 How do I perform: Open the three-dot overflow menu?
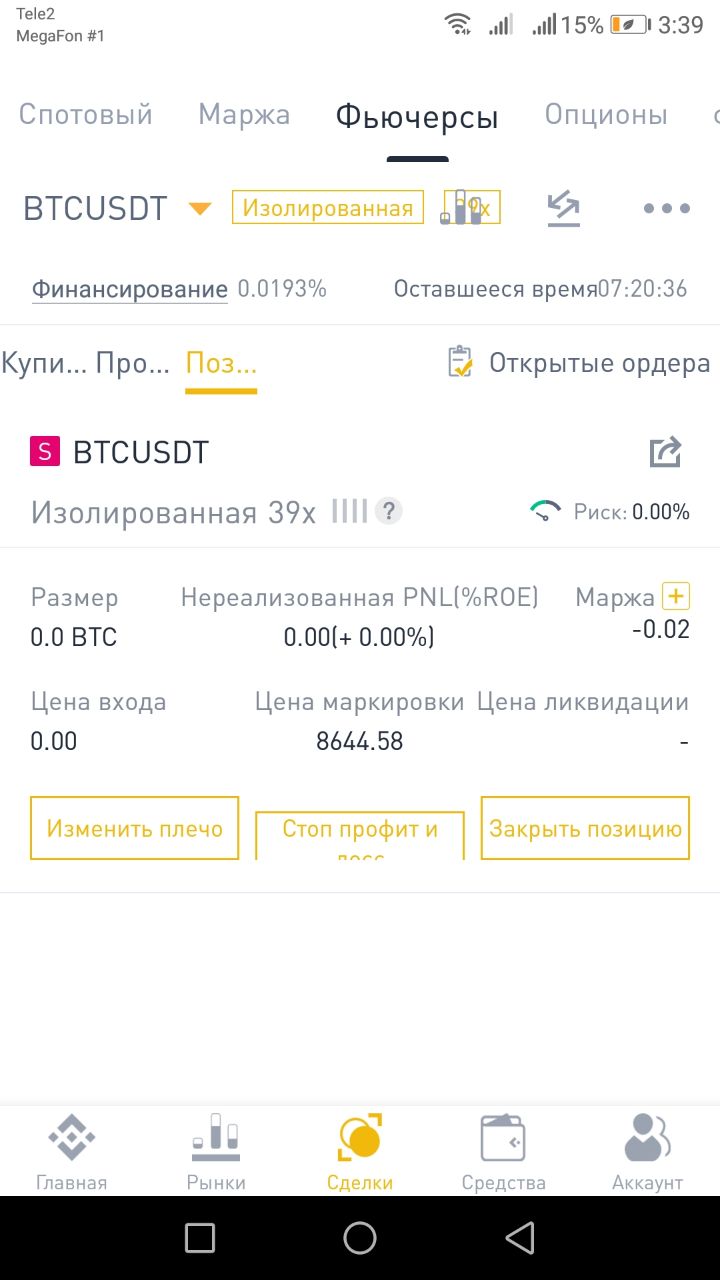pos(667,208)
